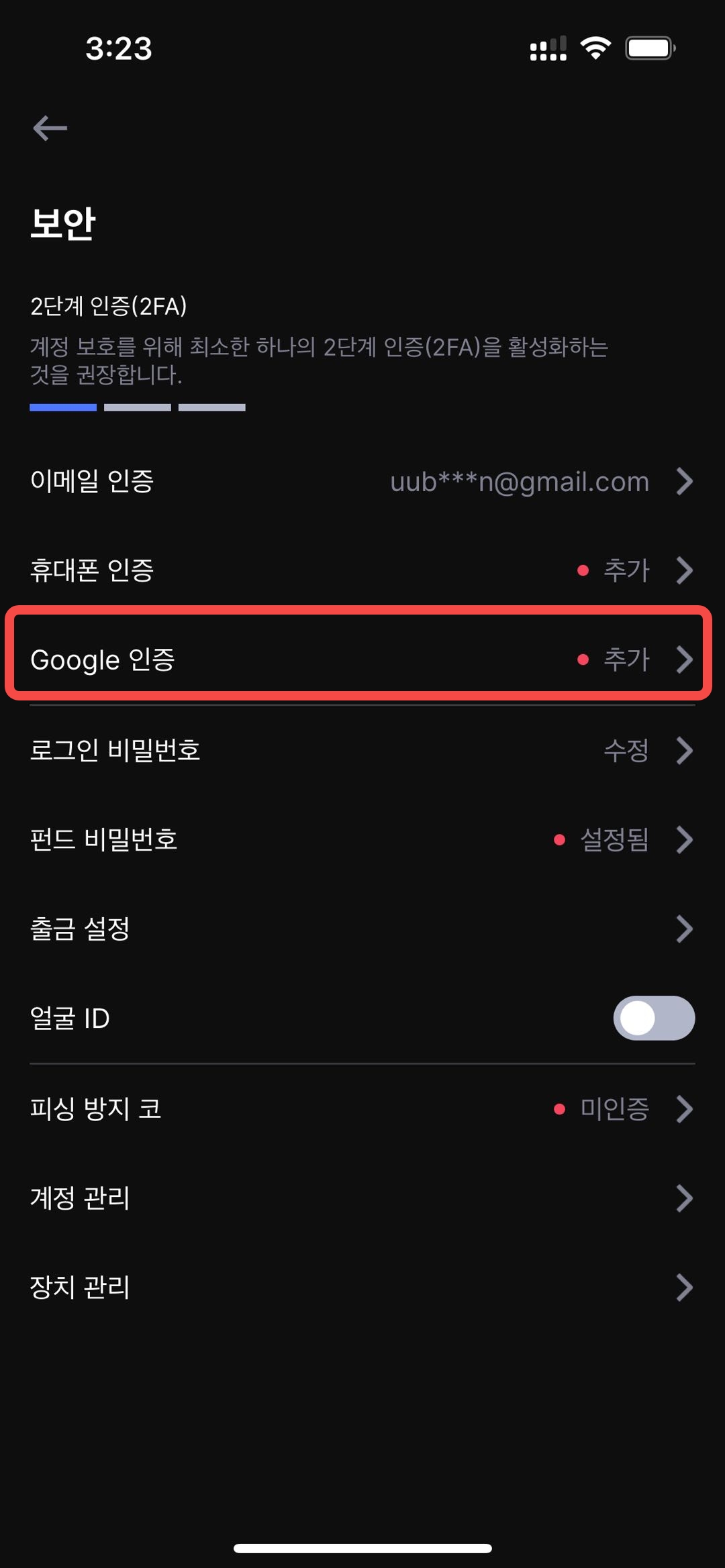Add phone verification via 휴대폰 인증
The width and height of the screenshot is (725, 1568).
pos(362,570)
